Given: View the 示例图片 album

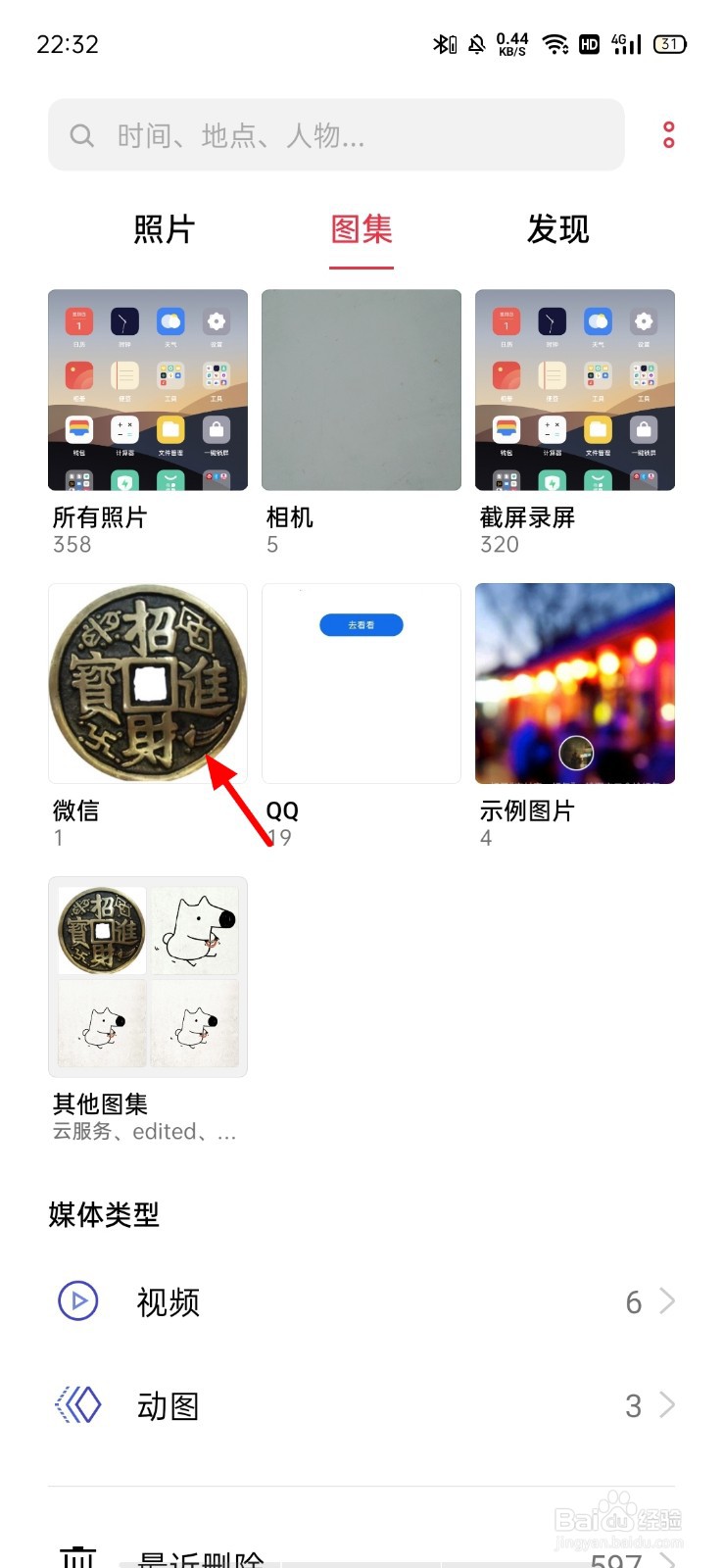Looking at the screenshot, I should 575,683.
